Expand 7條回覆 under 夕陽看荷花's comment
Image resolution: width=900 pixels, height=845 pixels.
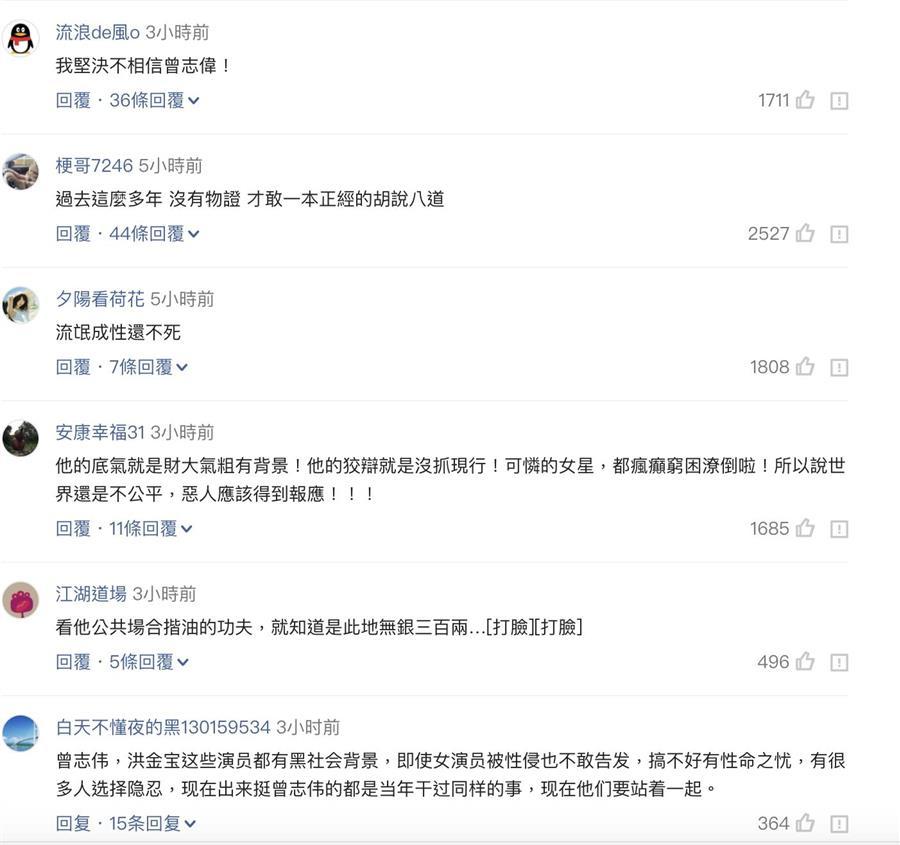148,367
